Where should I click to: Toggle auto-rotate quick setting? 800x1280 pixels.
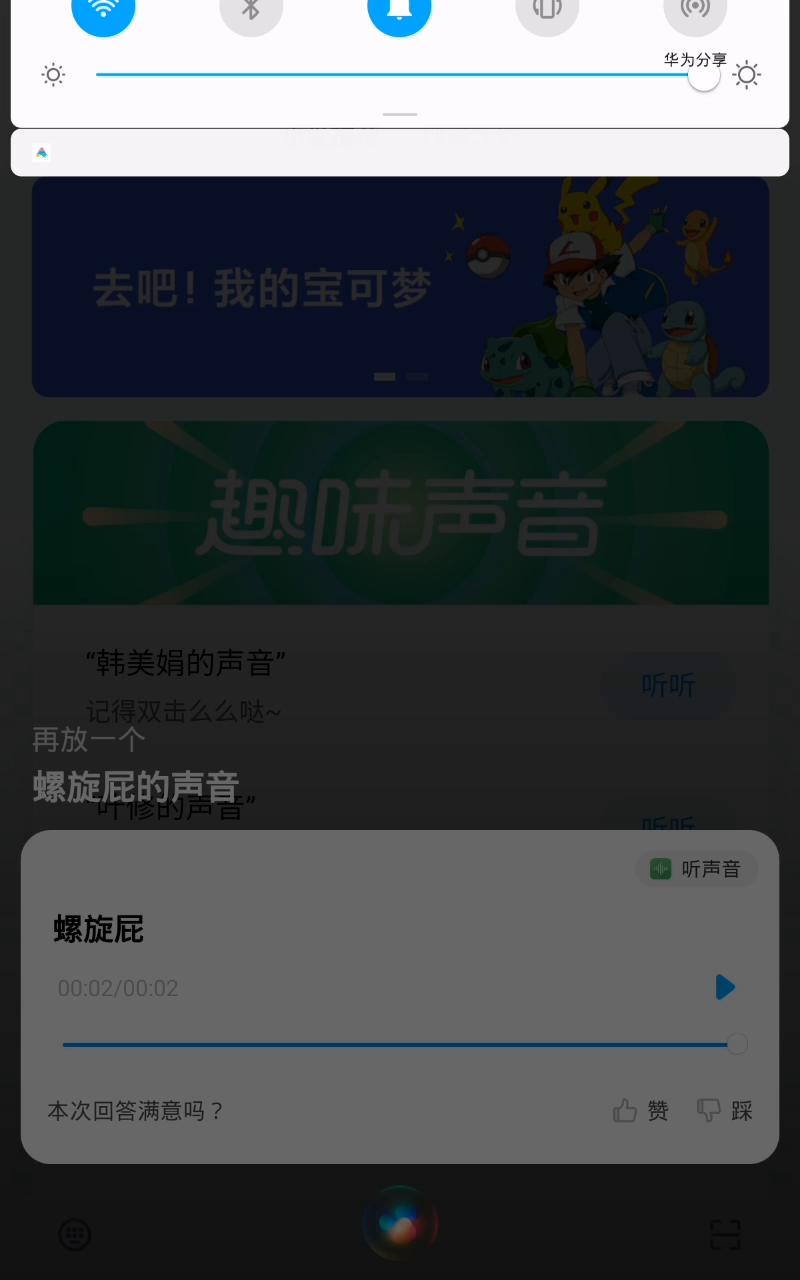[547, 10]
